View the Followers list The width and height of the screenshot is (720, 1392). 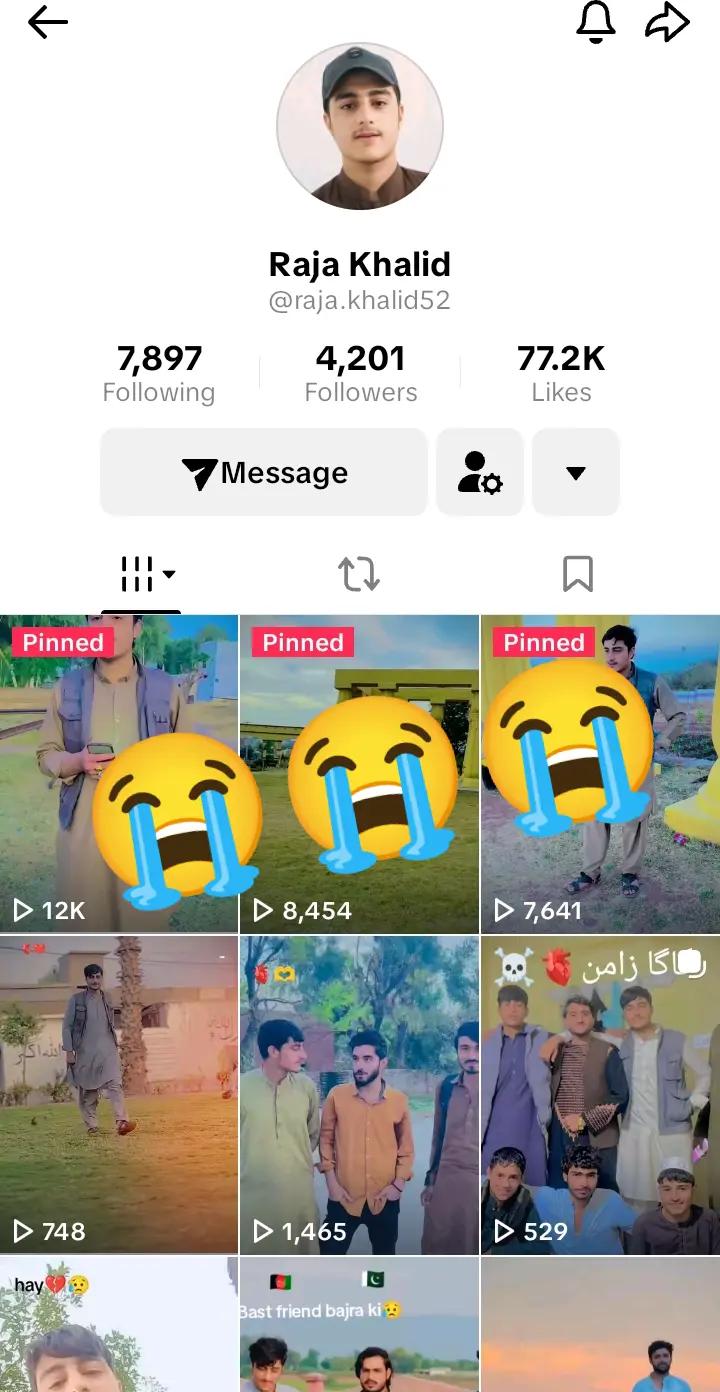[361, 374]
